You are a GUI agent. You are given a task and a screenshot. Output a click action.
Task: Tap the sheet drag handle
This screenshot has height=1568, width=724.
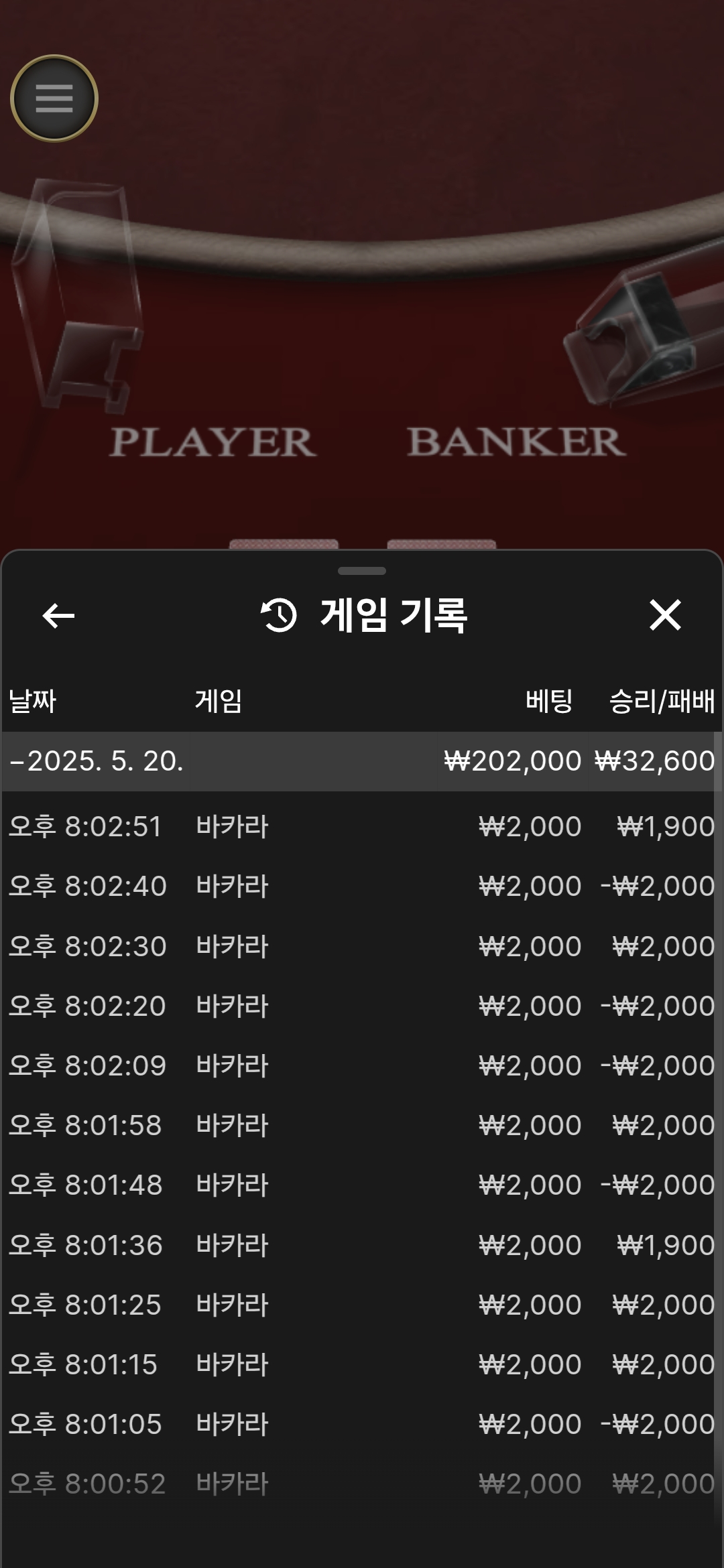click(362, 571)
